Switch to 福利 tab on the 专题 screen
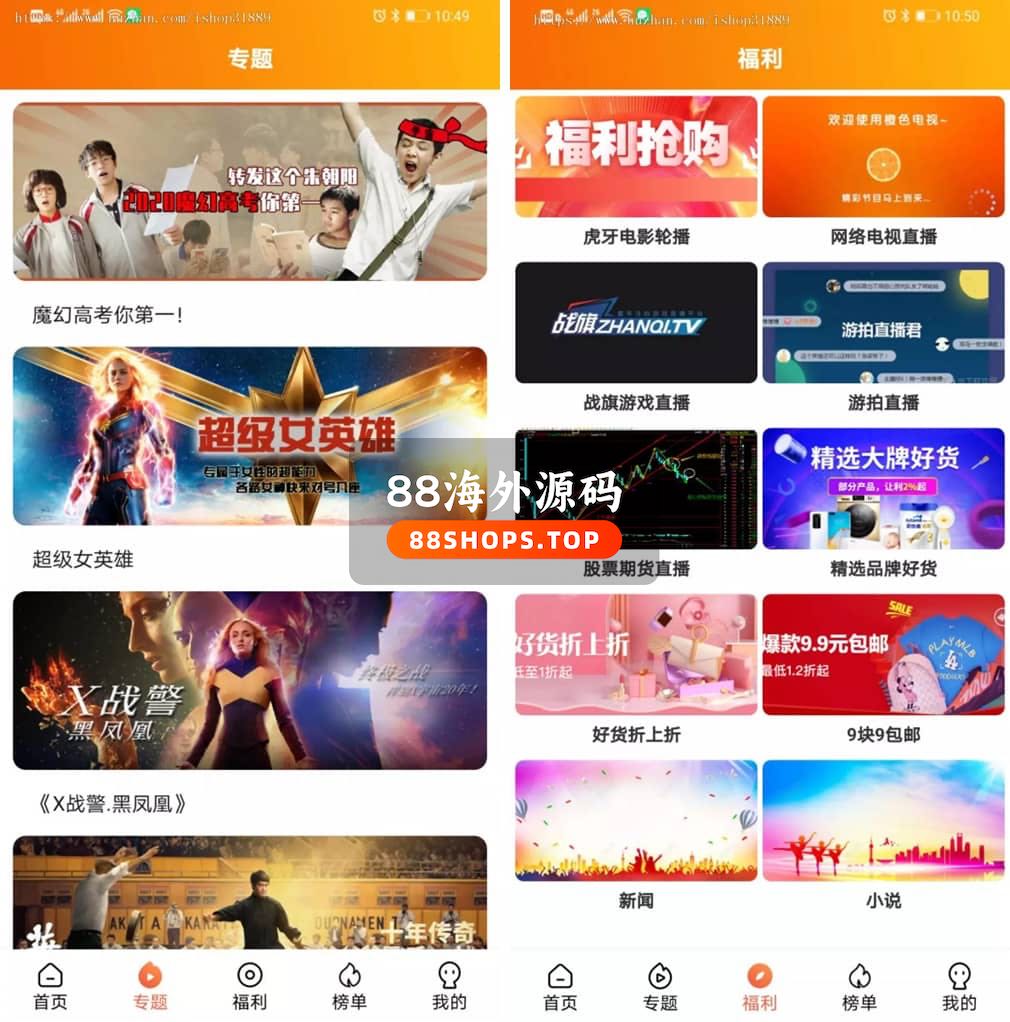1010x1022 pixels. (250, 986)
